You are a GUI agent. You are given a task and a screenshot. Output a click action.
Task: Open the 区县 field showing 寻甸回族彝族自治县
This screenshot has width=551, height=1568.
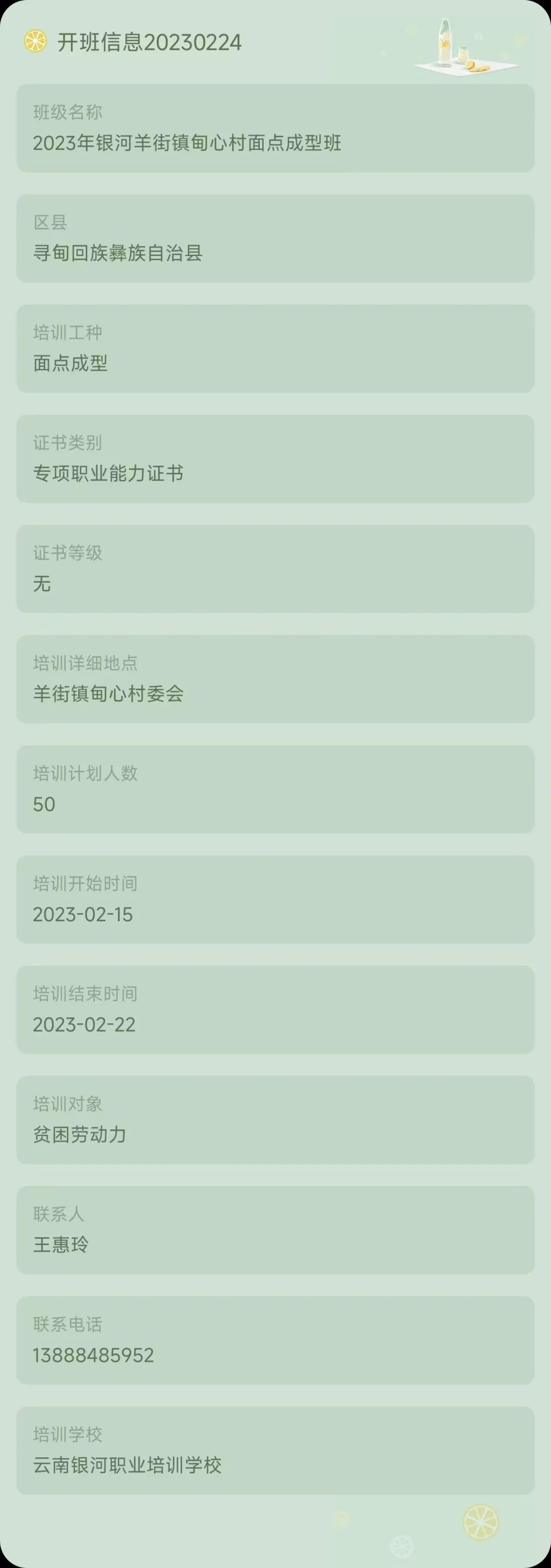tap(275, 237)
